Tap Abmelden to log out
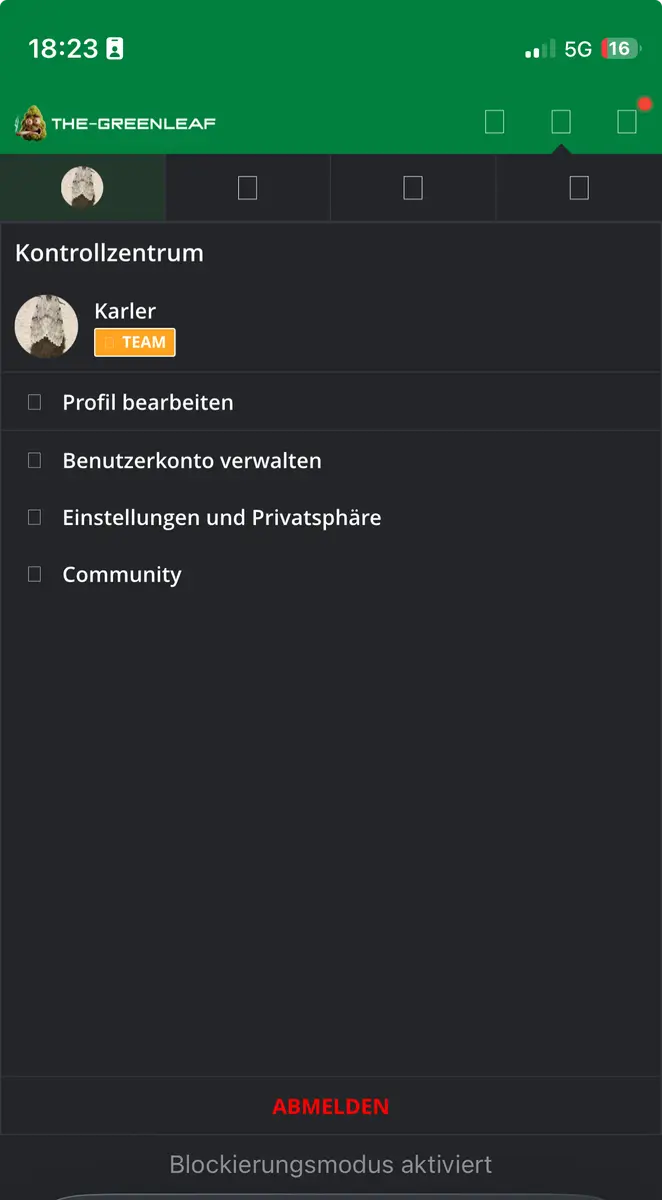This screenshot has height=1200, width=662. click(x=331, y=1107)
